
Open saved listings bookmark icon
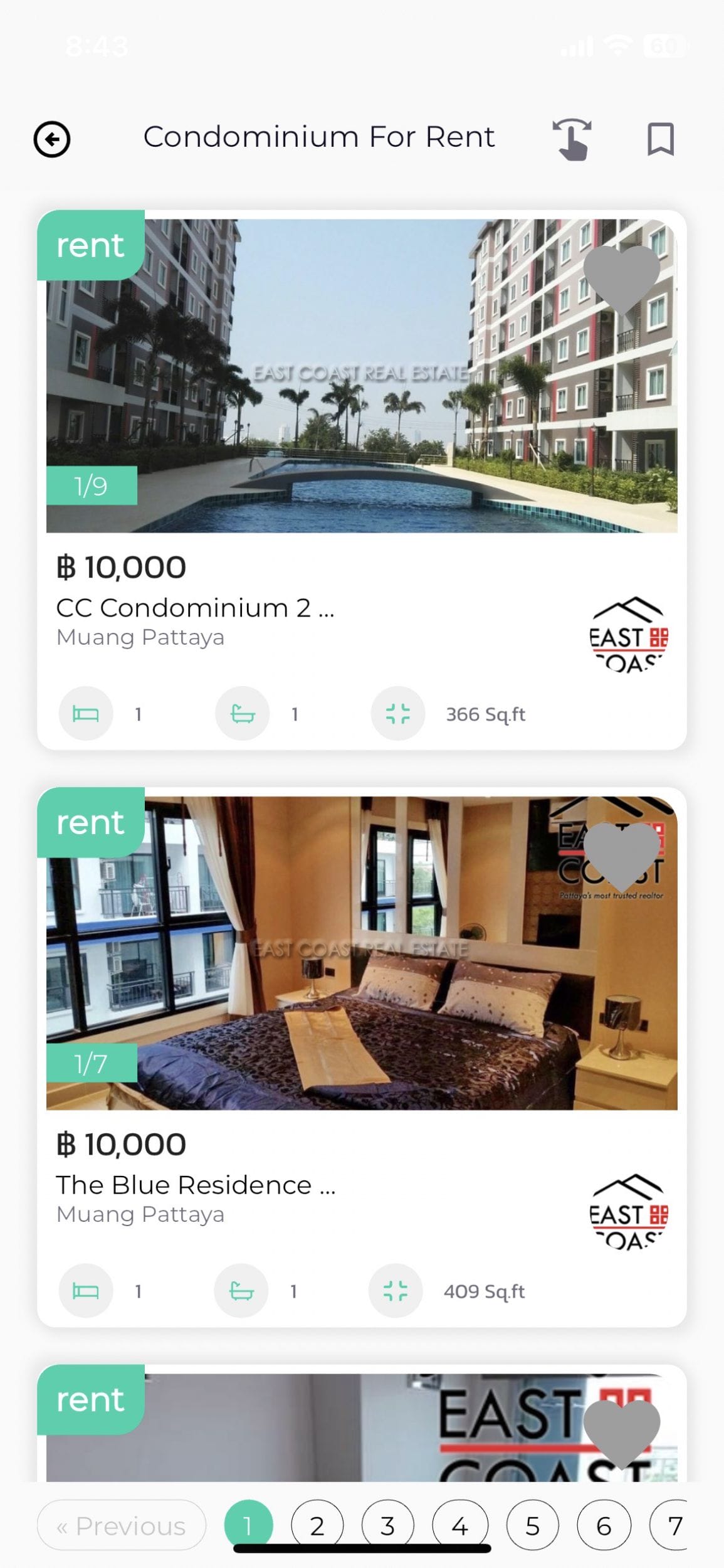coord(660,139)
